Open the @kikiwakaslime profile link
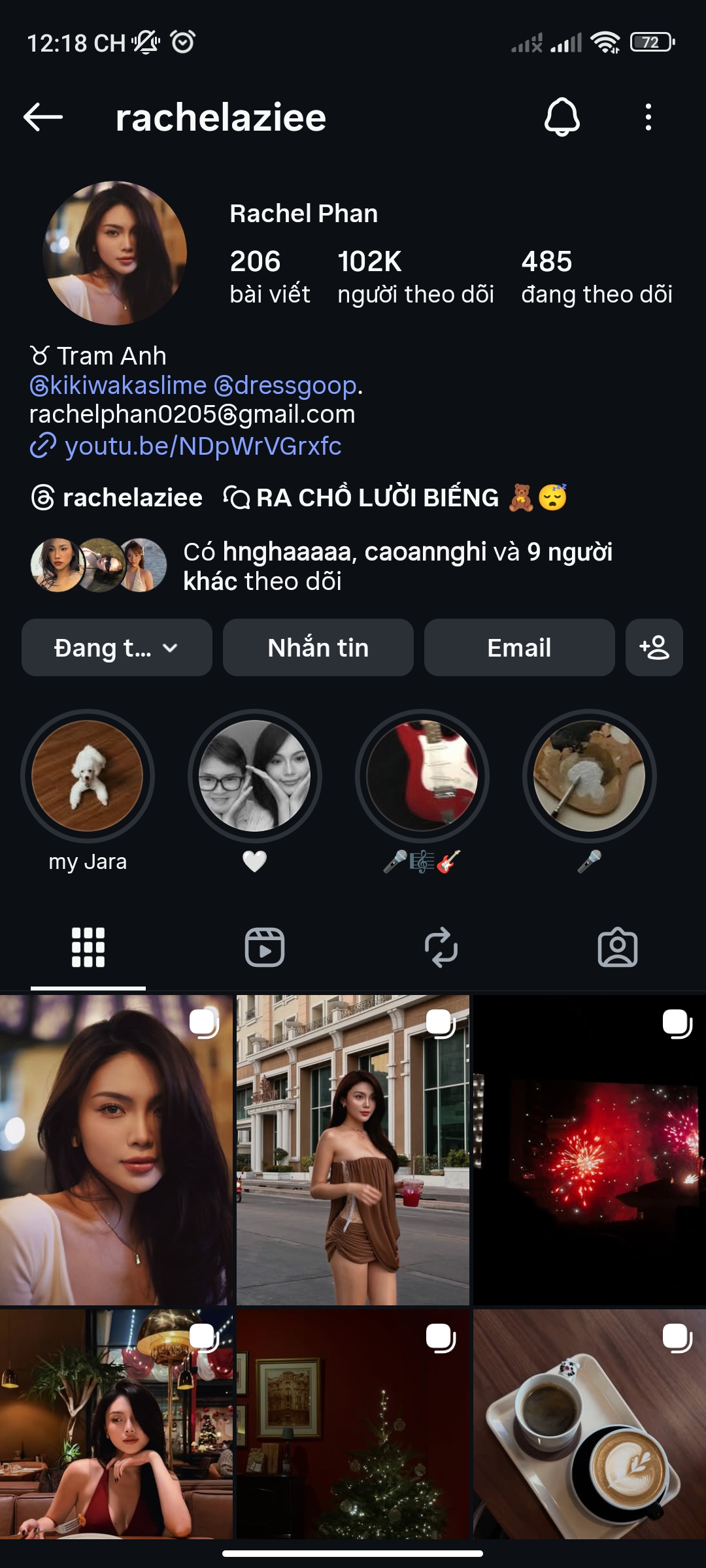This screenshot has width=706, height=1568. pos(118,385)
